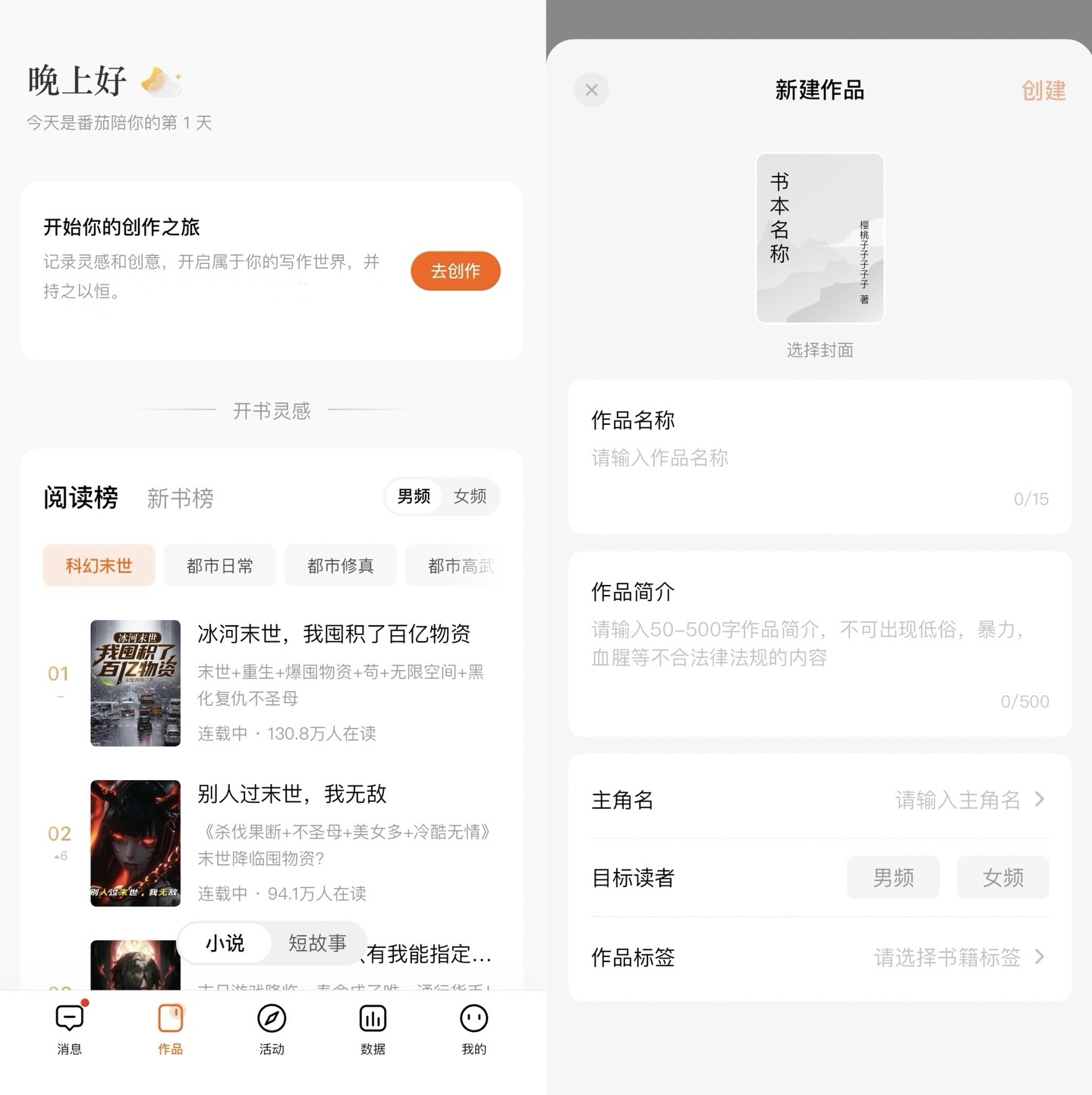Image resolution: width=1092 pixels, height=1095 pixels.
Task: Choose the 都市日常 category chip
Action: tap(219, 565)
